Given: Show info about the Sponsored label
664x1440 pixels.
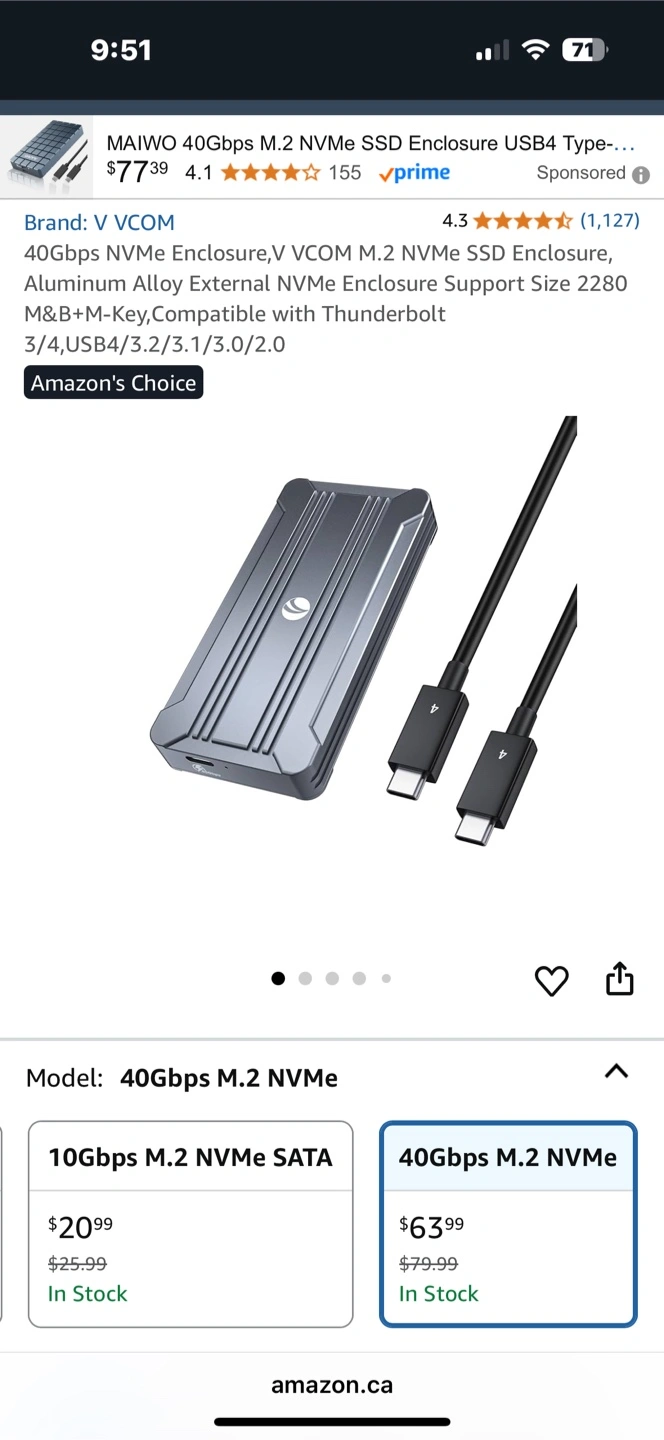Looking at the screenshot, I should (641, 174).
